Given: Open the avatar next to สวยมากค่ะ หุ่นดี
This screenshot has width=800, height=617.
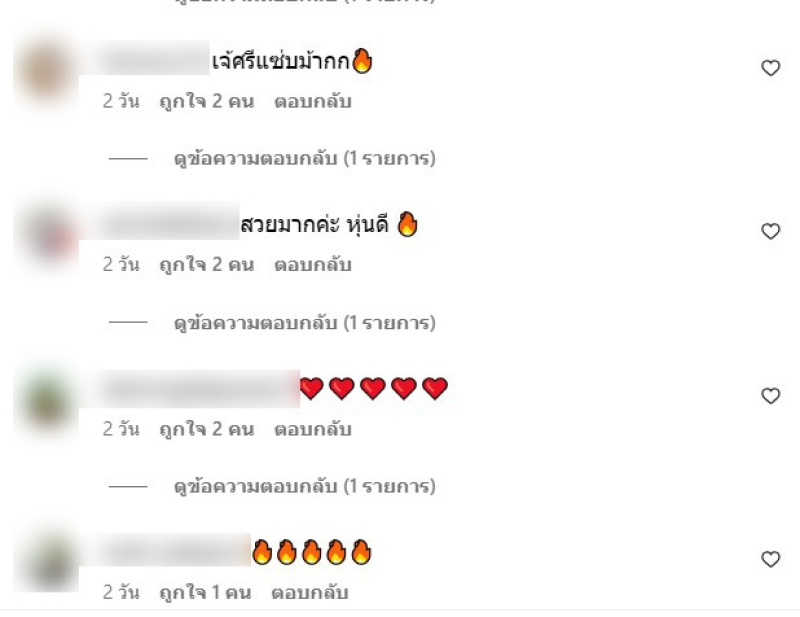Looking at the screenshot, I should click(x=47, y=235).
